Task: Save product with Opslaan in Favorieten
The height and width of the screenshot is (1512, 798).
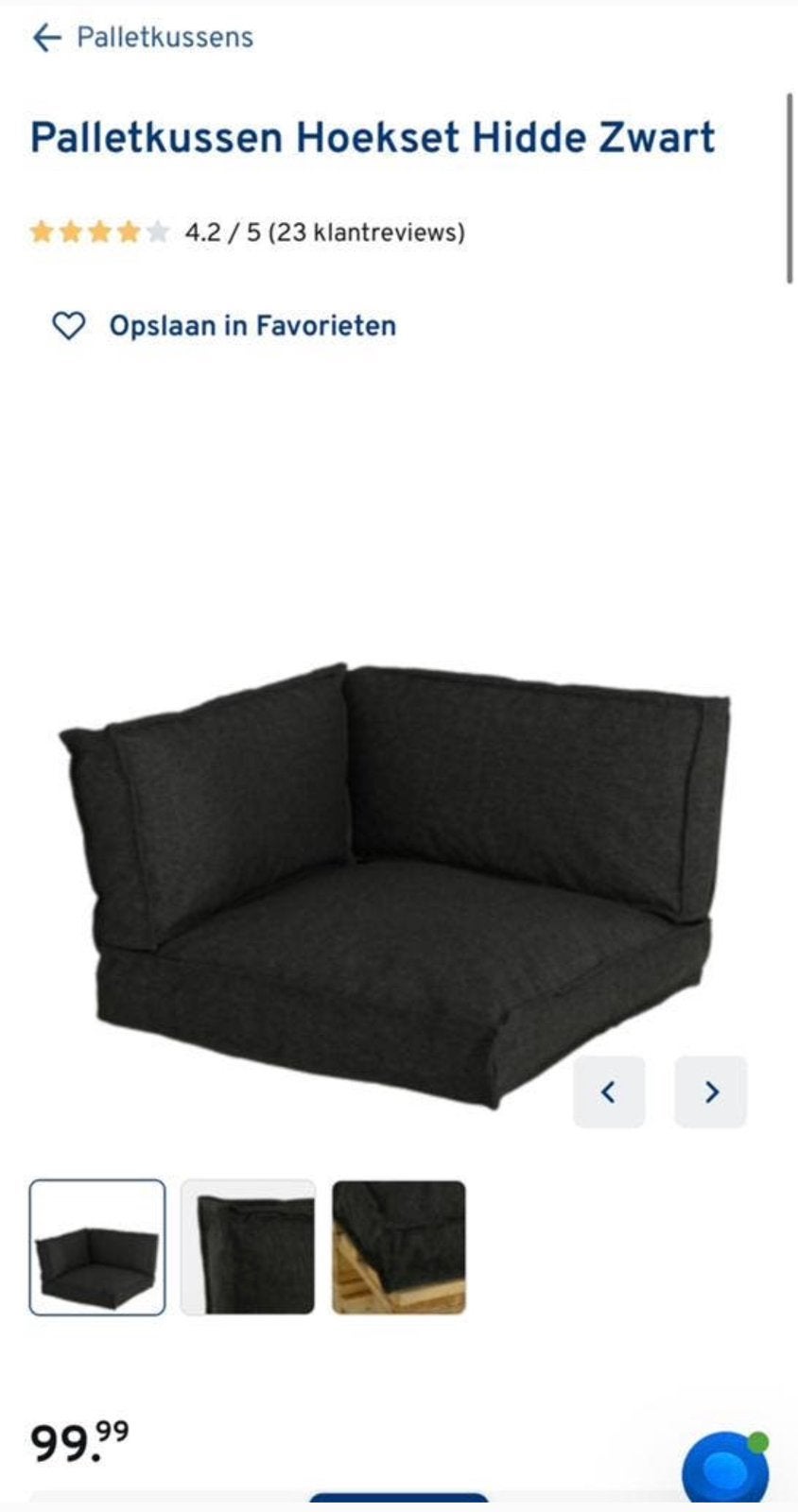Action: (223, 326)
